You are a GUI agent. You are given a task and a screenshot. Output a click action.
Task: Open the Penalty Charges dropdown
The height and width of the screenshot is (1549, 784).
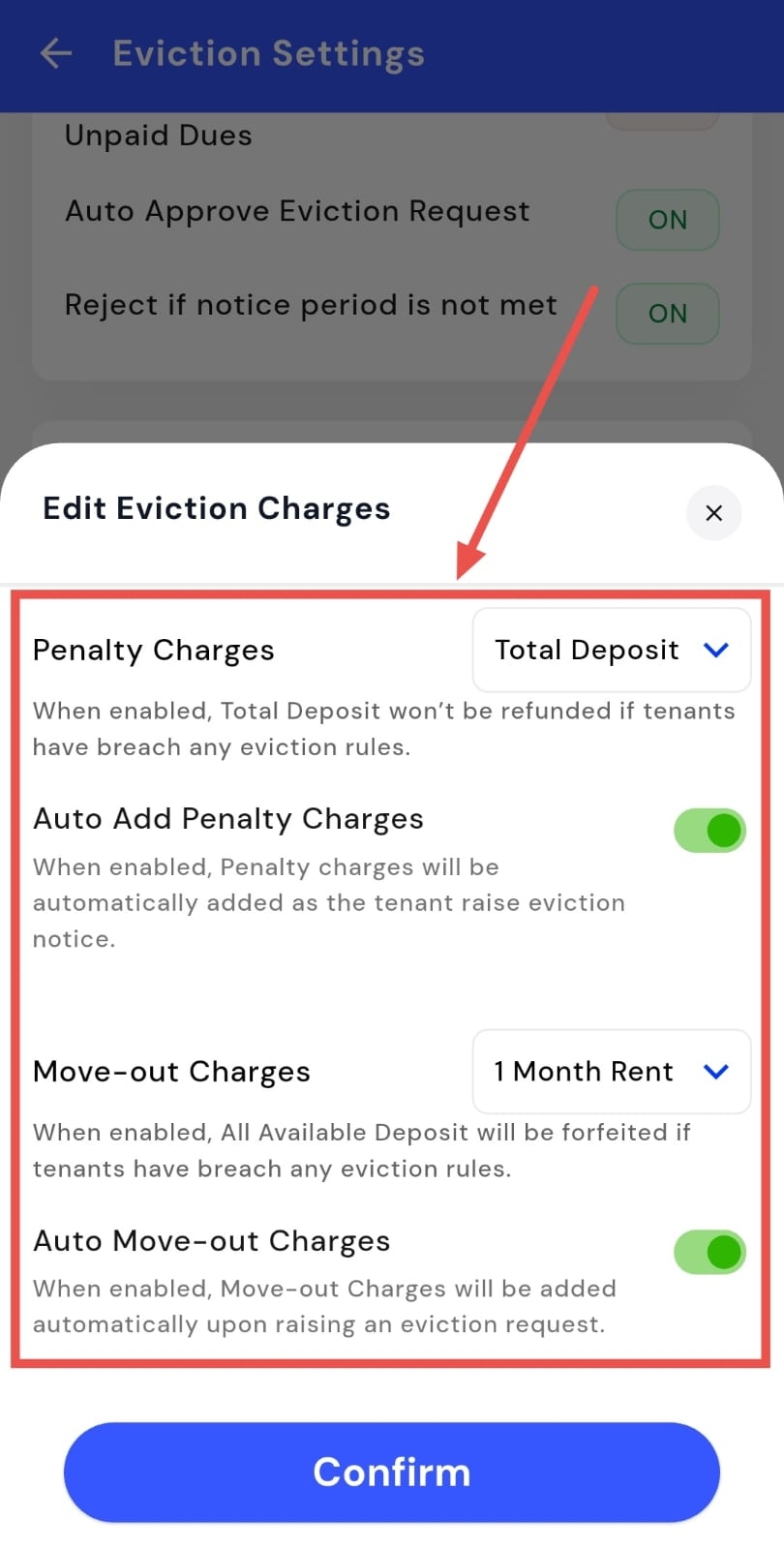click(x=611, y=650)
